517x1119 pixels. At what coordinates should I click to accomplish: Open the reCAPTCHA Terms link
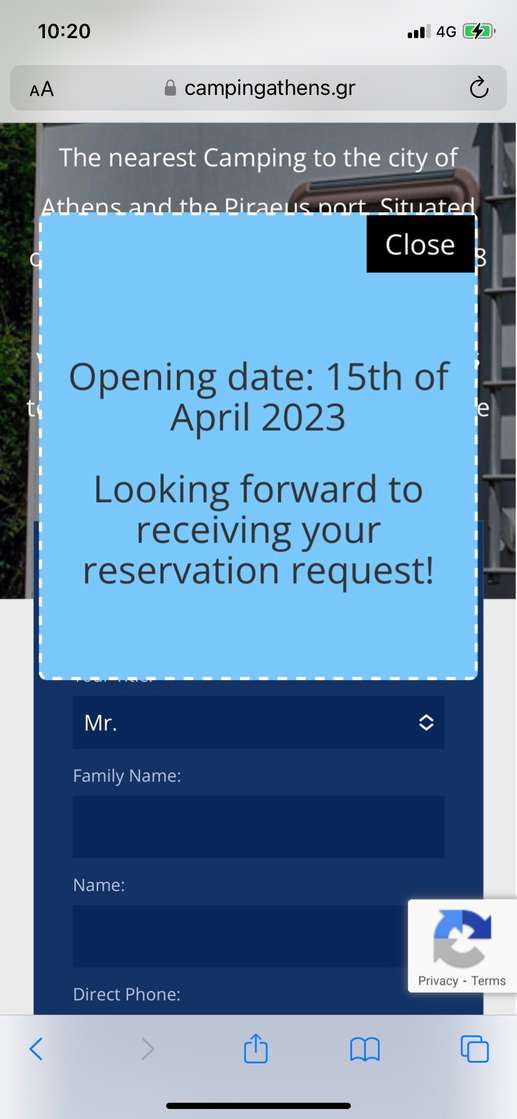488,981
